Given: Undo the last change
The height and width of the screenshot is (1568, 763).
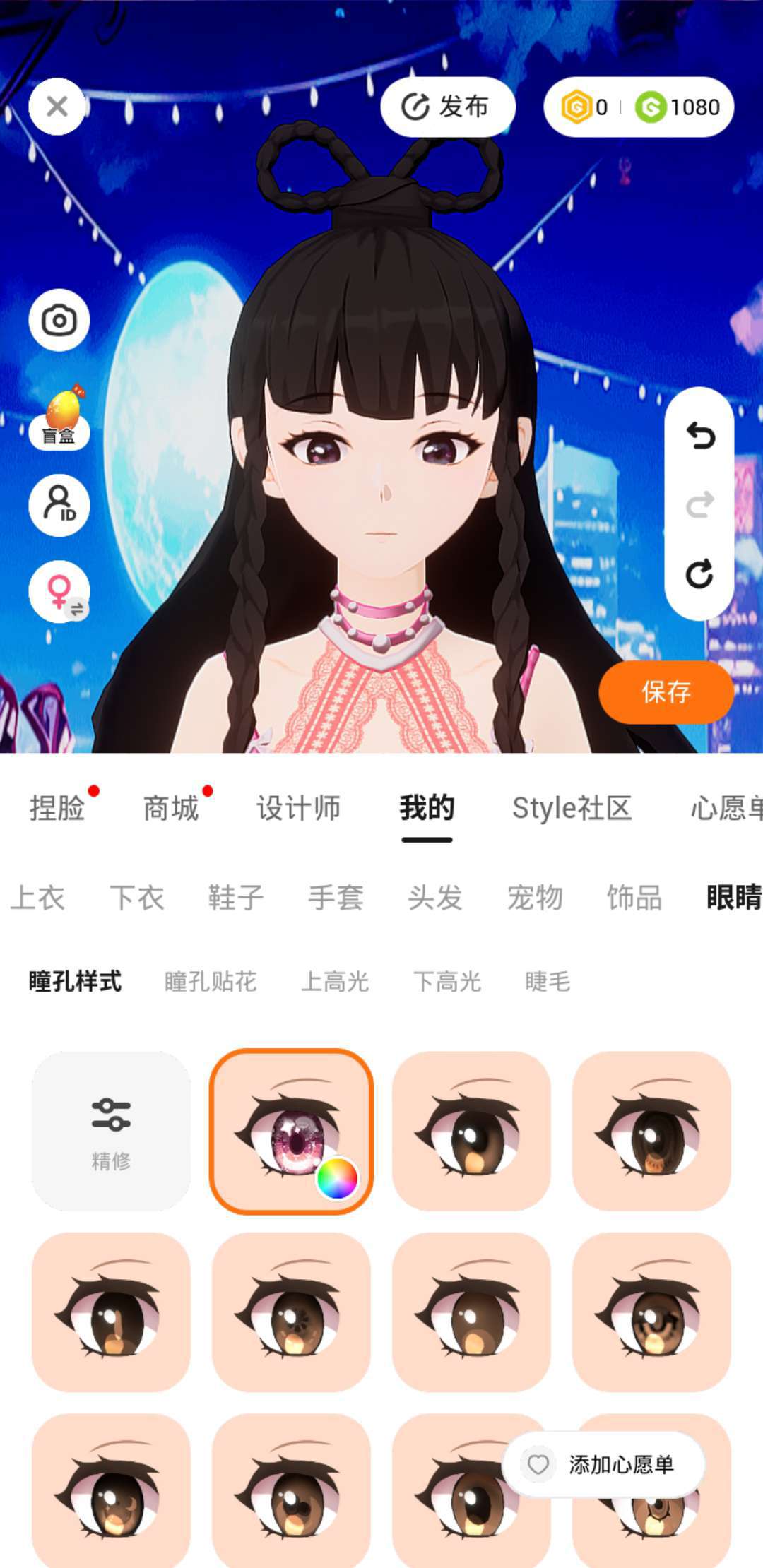Looking at the screenshot, I should [x=700, y=436].
